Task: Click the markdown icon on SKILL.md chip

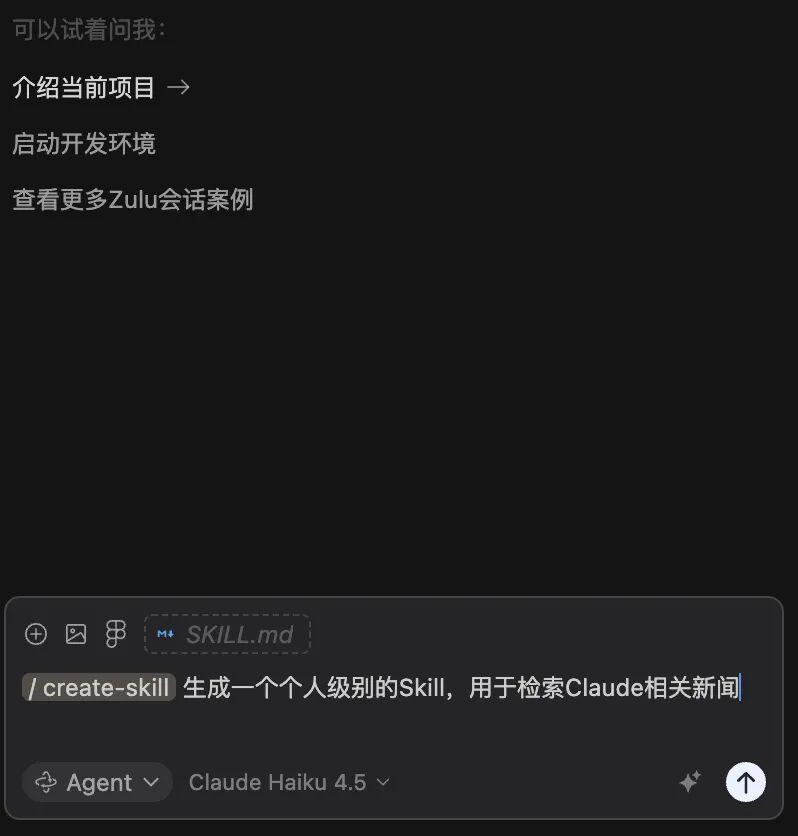Action: [168, 634]
